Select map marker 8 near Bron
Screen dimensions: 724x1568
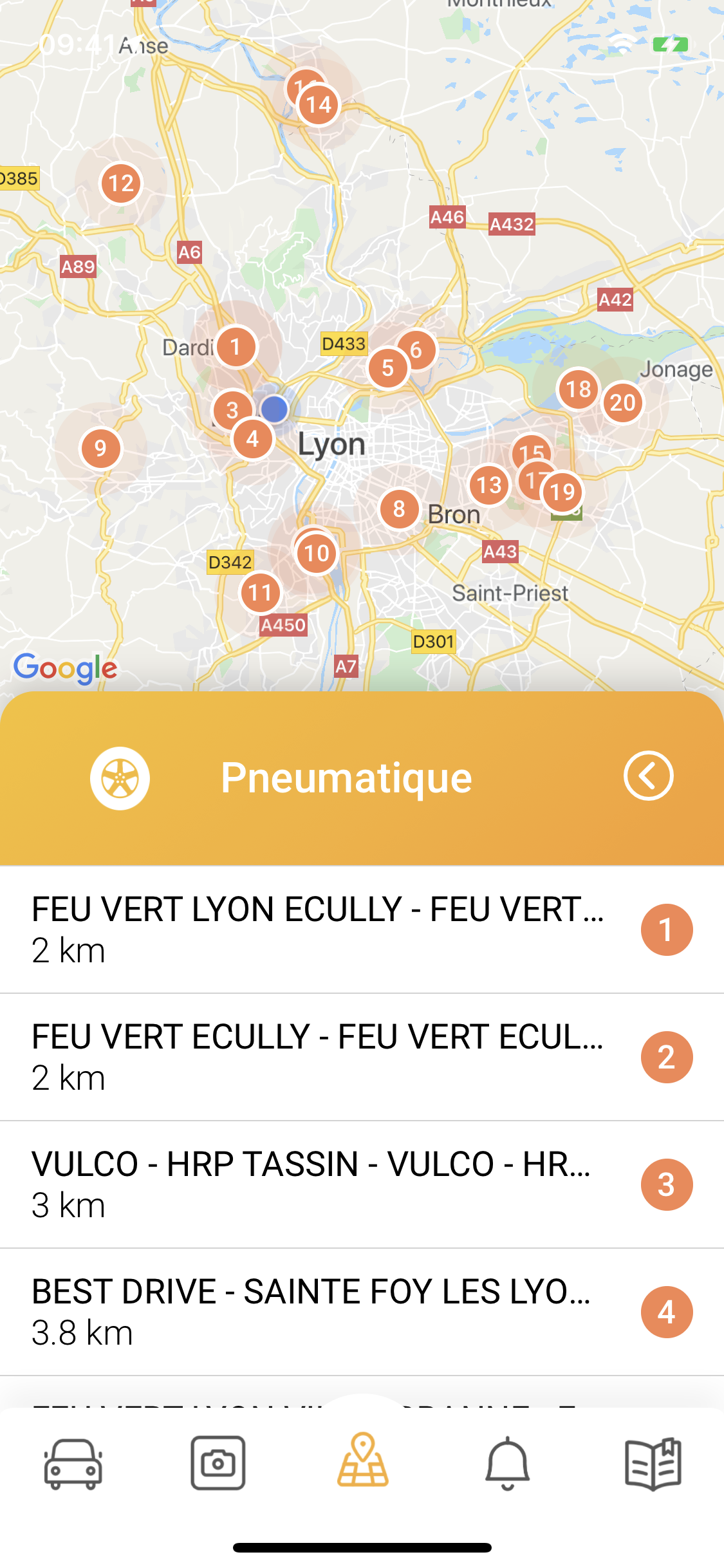coord(399,509)
